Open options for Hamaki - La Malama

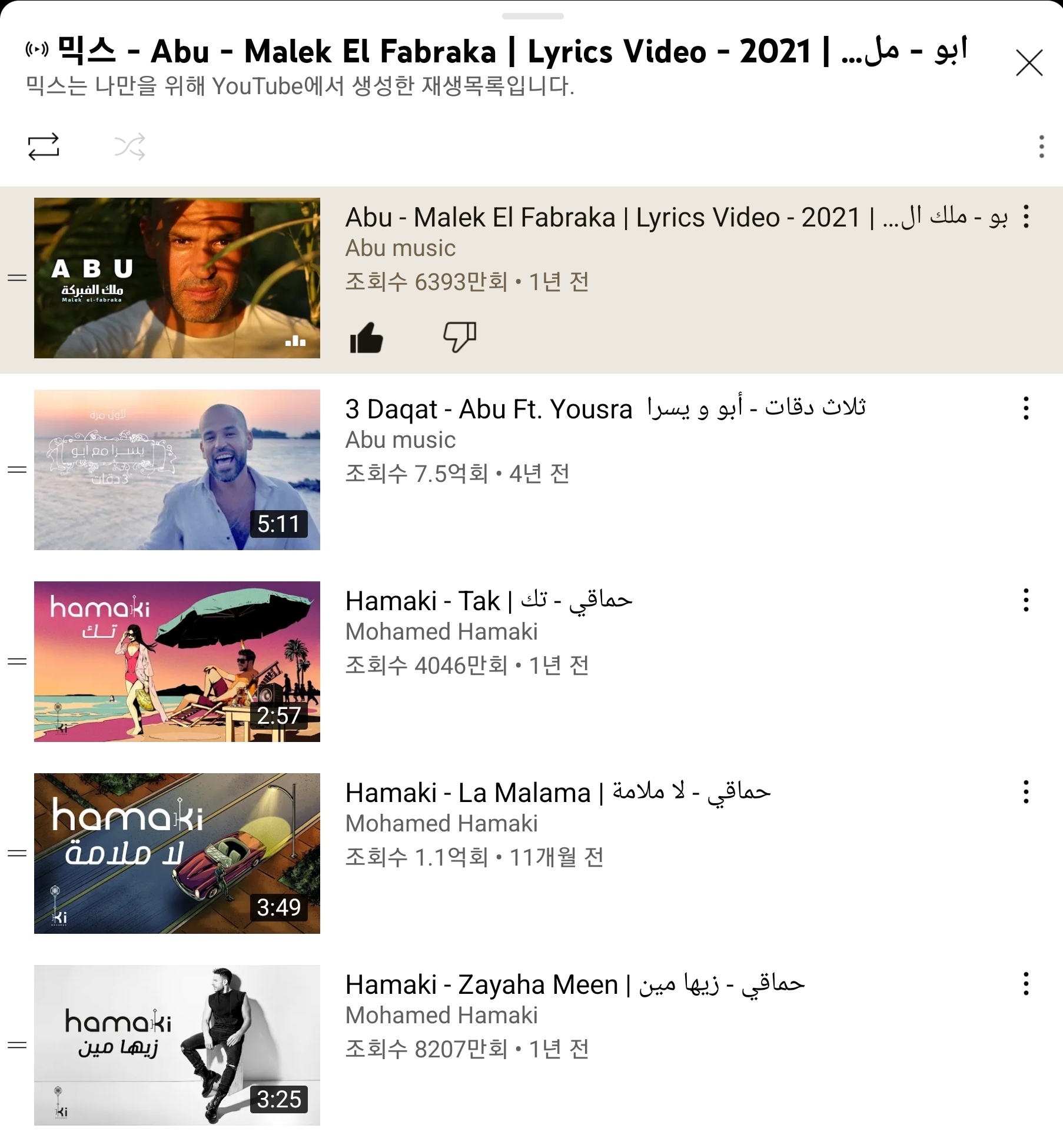(x=1026, y=792)
